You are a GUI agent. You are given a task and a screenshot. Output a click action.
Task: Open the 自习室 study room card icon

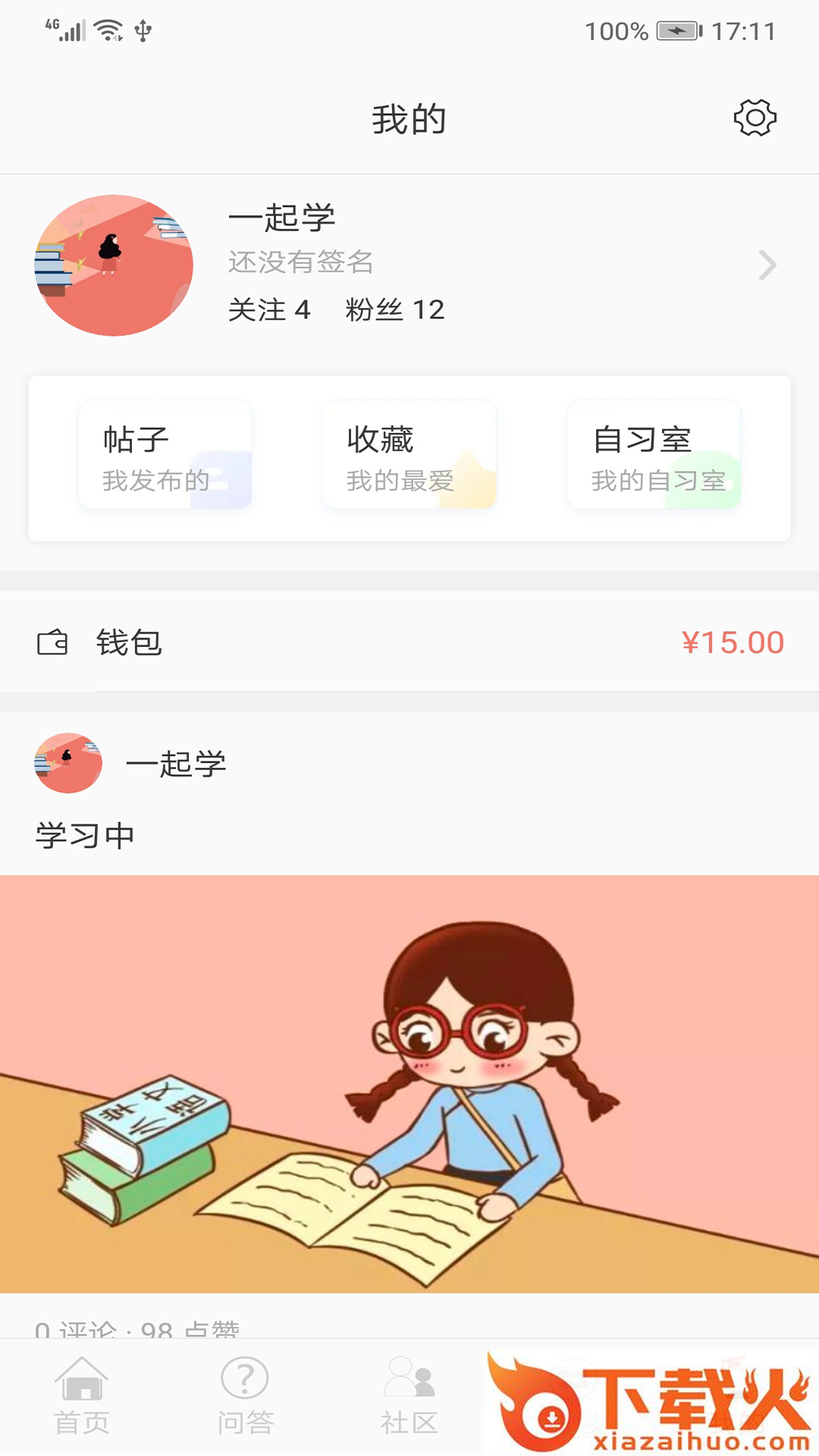[652, 455]
